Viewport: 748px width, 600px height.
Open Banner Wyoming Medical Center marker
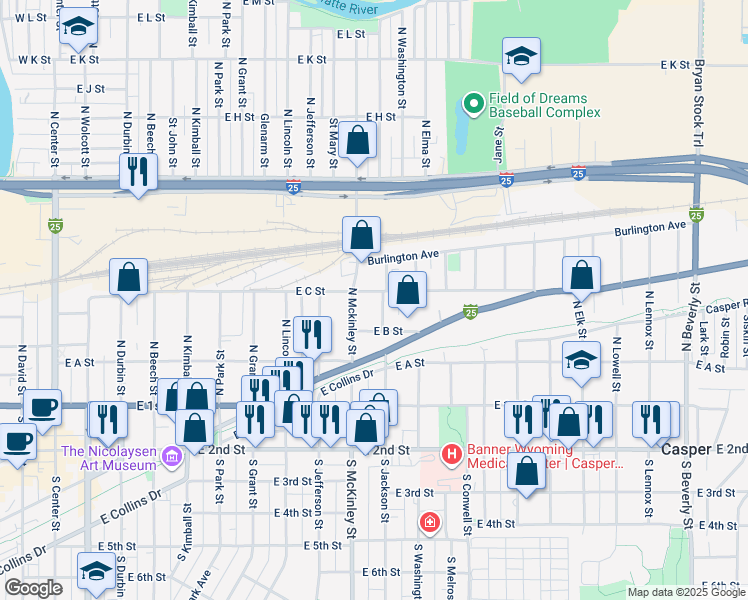point(451,456)
